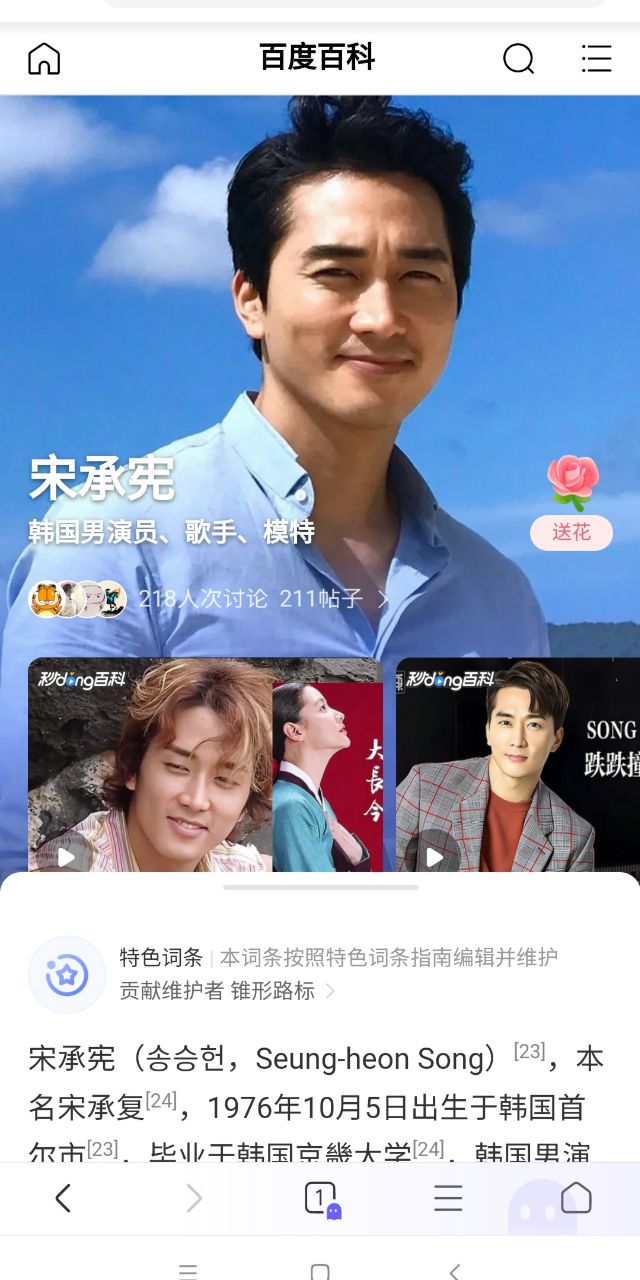Go to the Baidu Baike home page
This screenshot has width=640, height=1280.
(x=44, y=59)
